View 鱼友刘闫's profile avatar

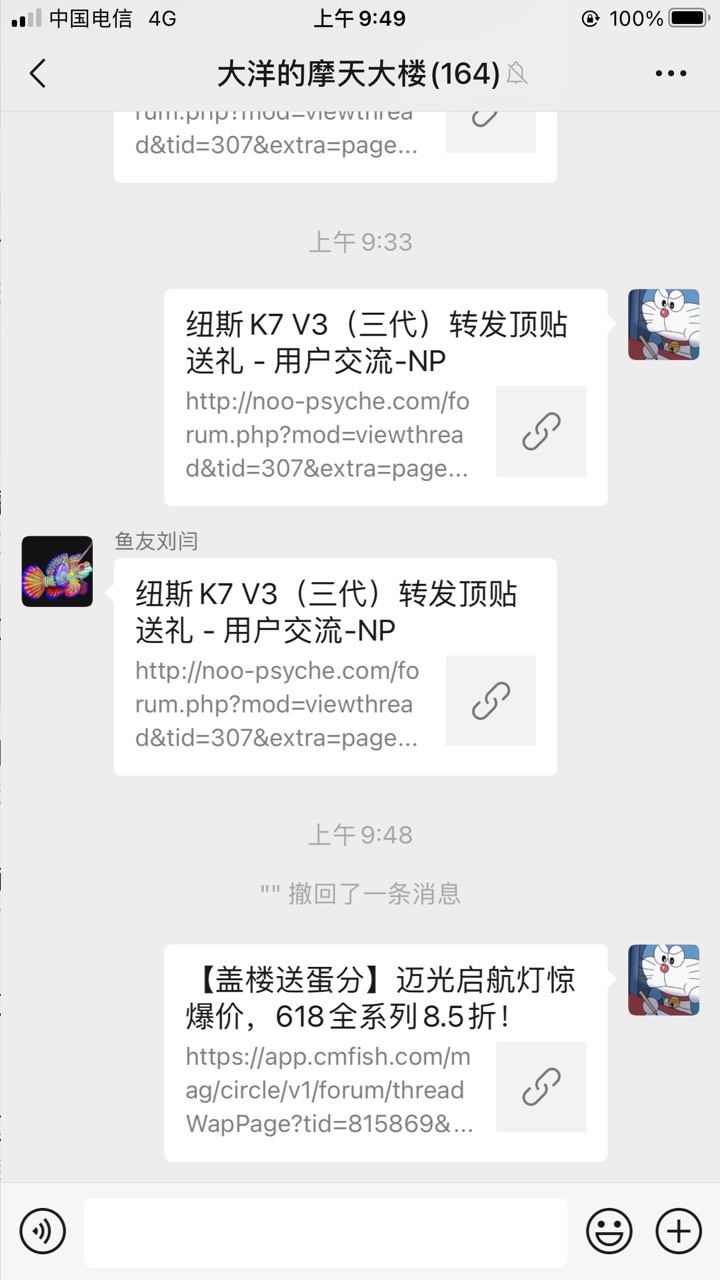point(57,571)
